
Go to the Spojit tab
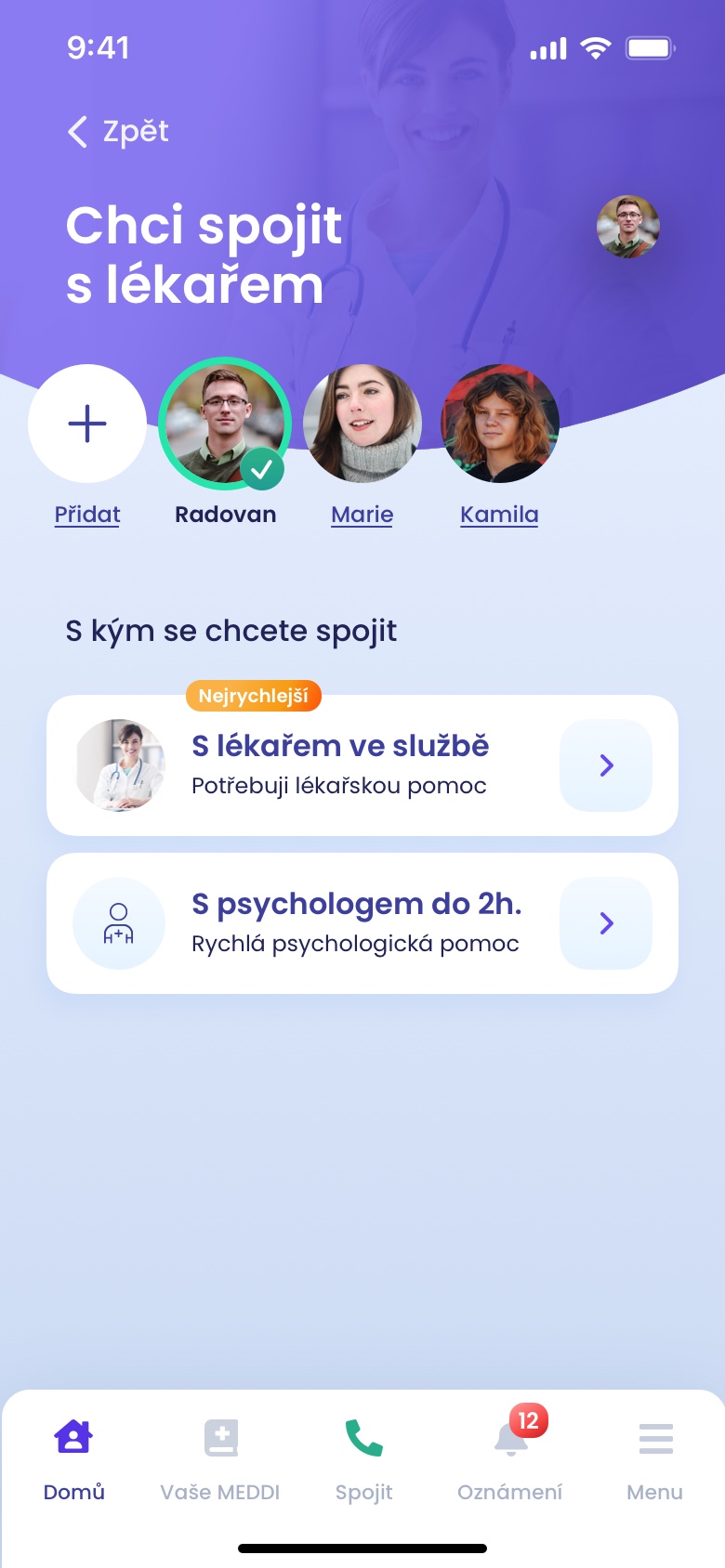[x=363, y=1458]
